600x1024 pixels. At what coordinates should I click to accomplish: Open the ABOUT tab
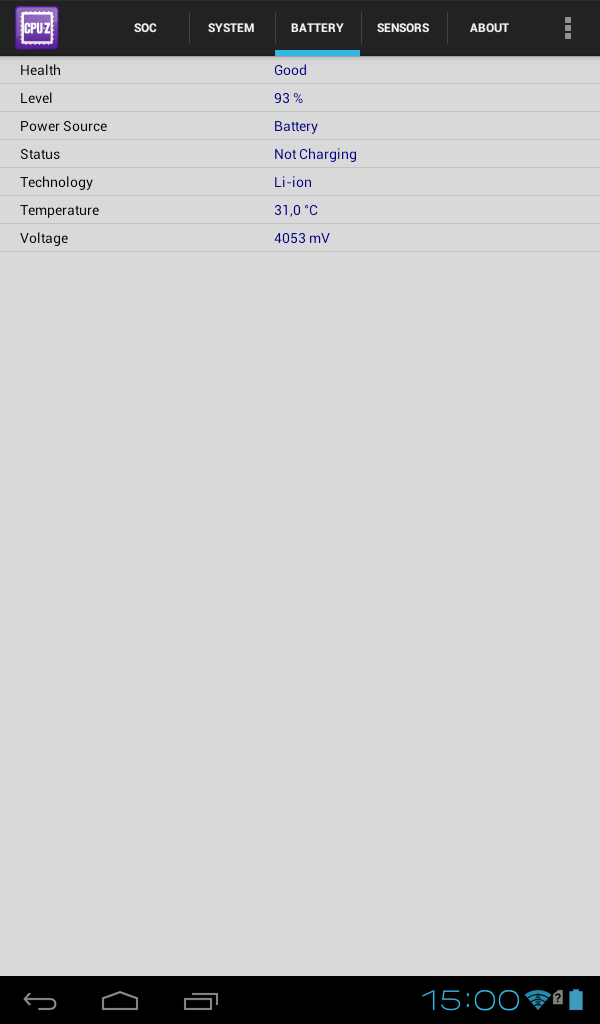[x=489, y=28]
